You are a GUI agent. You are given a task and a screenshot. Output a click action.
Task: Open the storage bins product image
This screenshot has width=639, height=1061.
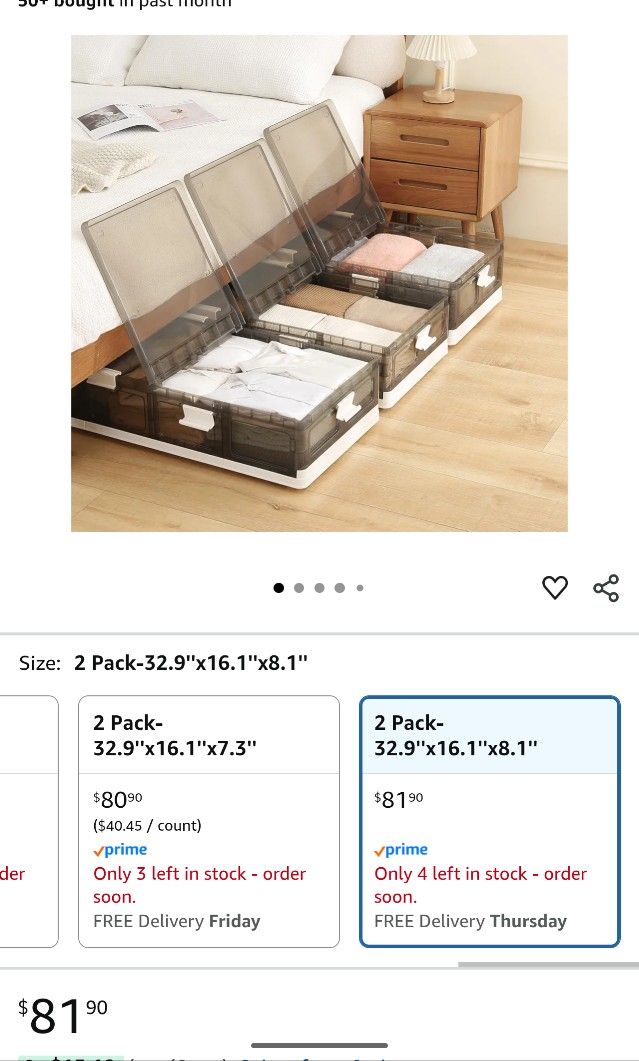coord(319,283)
